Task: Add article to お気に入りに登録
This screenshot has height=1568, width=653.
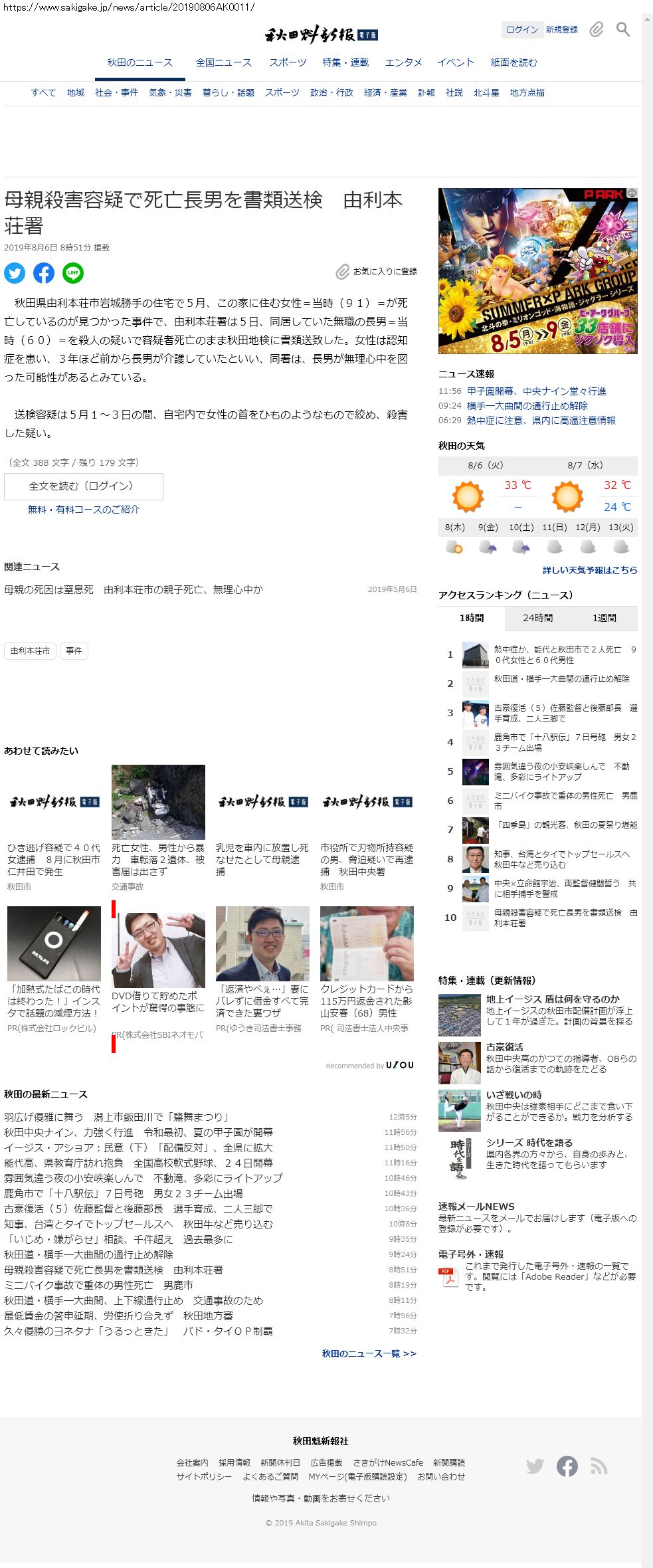Action: (x=377, y=271)
